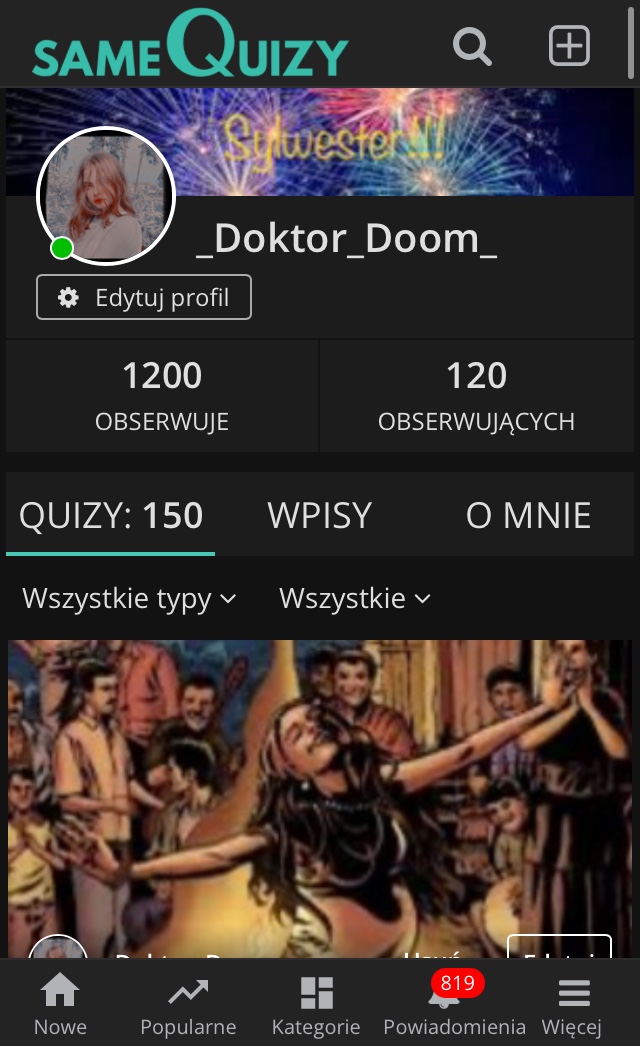Tap Edytuj profil button

[144, 297]
